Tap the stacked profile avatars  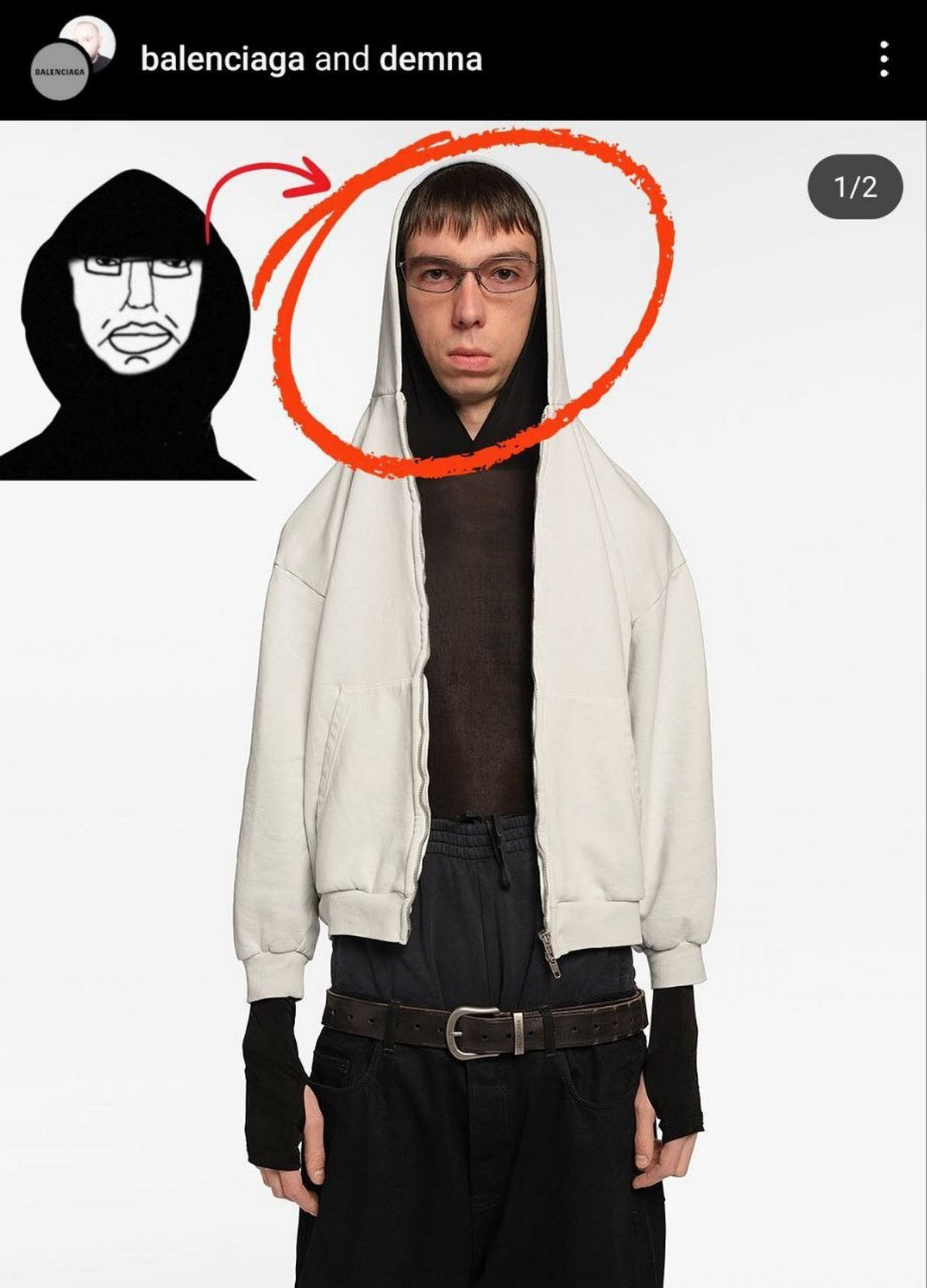pos(70,60)
